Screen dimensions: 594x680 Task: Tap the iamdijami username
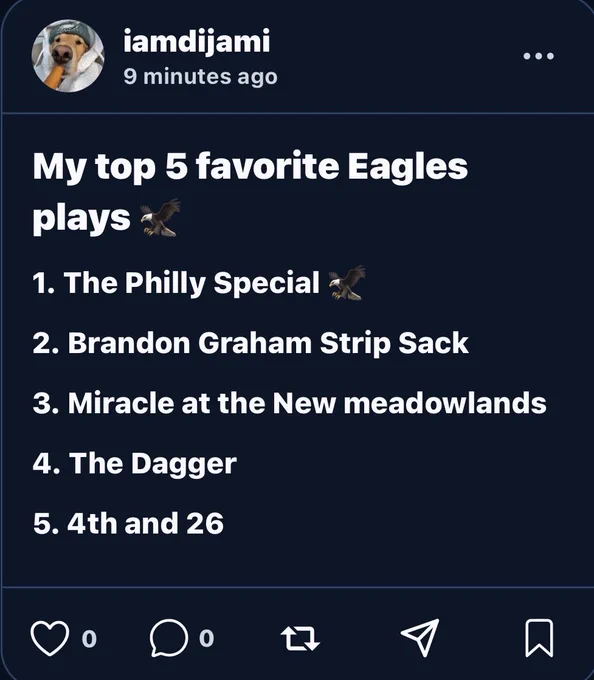point(197,42)
